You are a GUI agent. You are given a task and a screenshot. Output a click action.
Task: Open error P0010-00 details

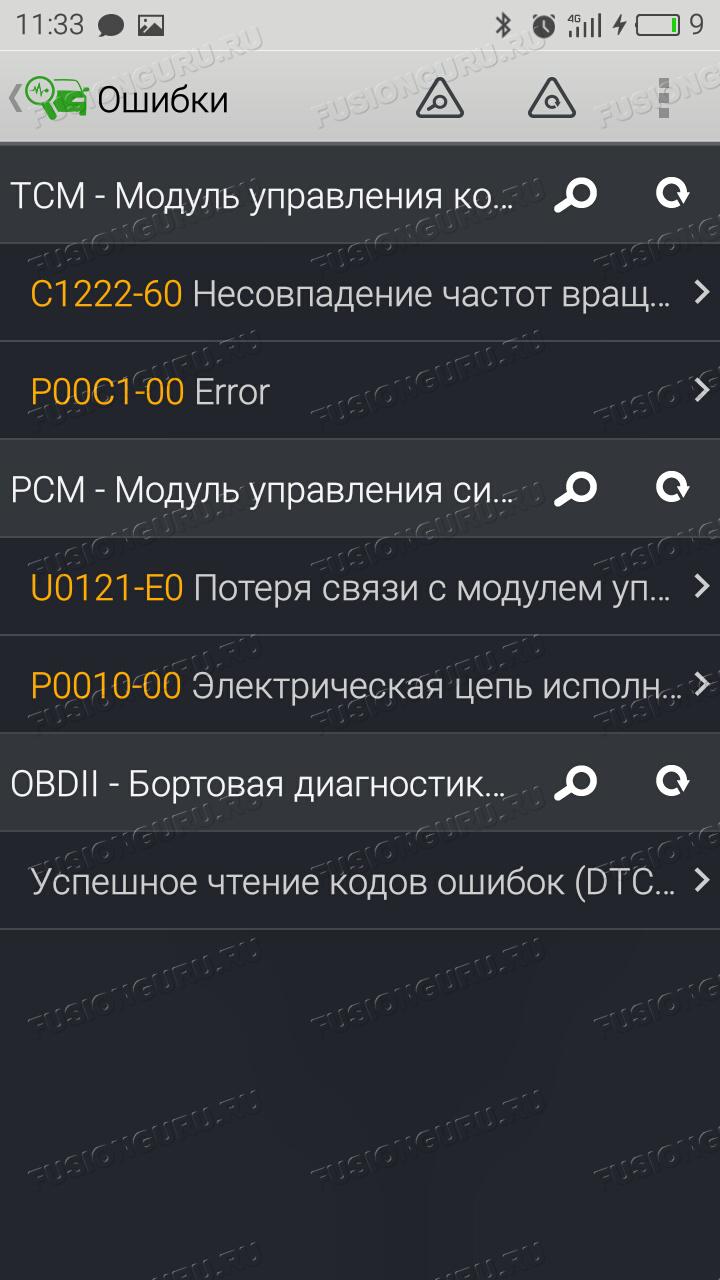(x=360, y=685)
